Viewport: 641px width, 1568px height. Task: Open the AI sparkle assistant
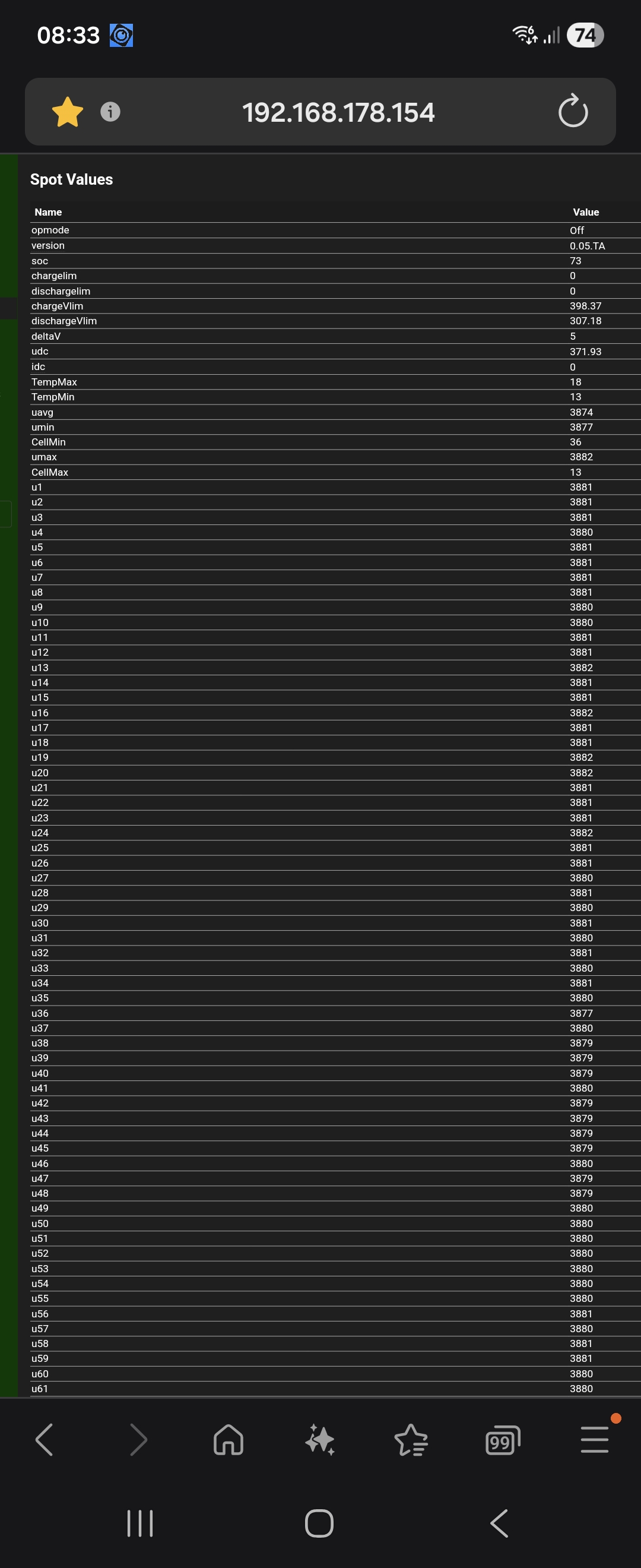(x=320, y=1440)
